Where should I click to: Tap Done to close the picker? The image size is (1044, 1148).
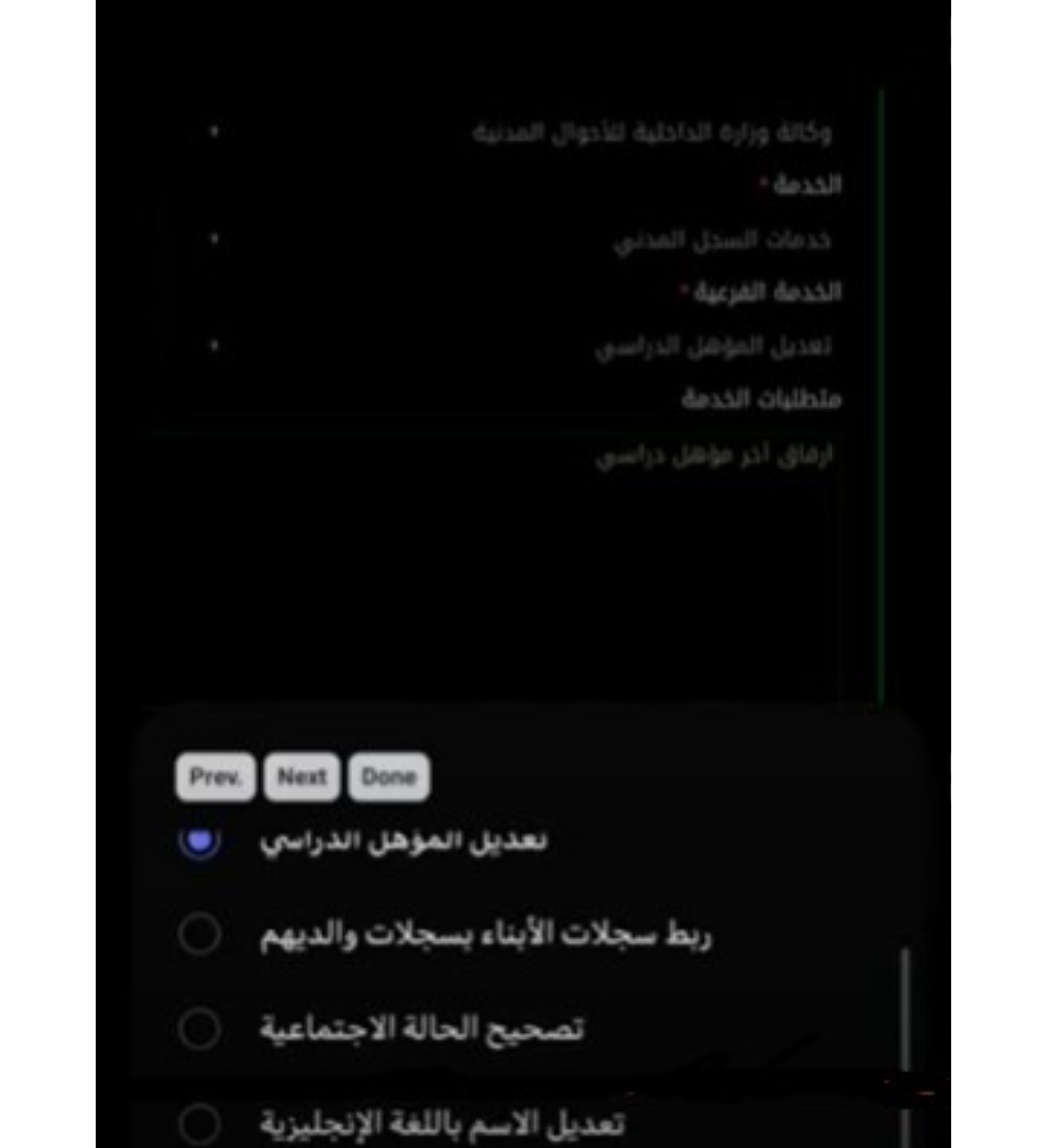click(389, 777)
